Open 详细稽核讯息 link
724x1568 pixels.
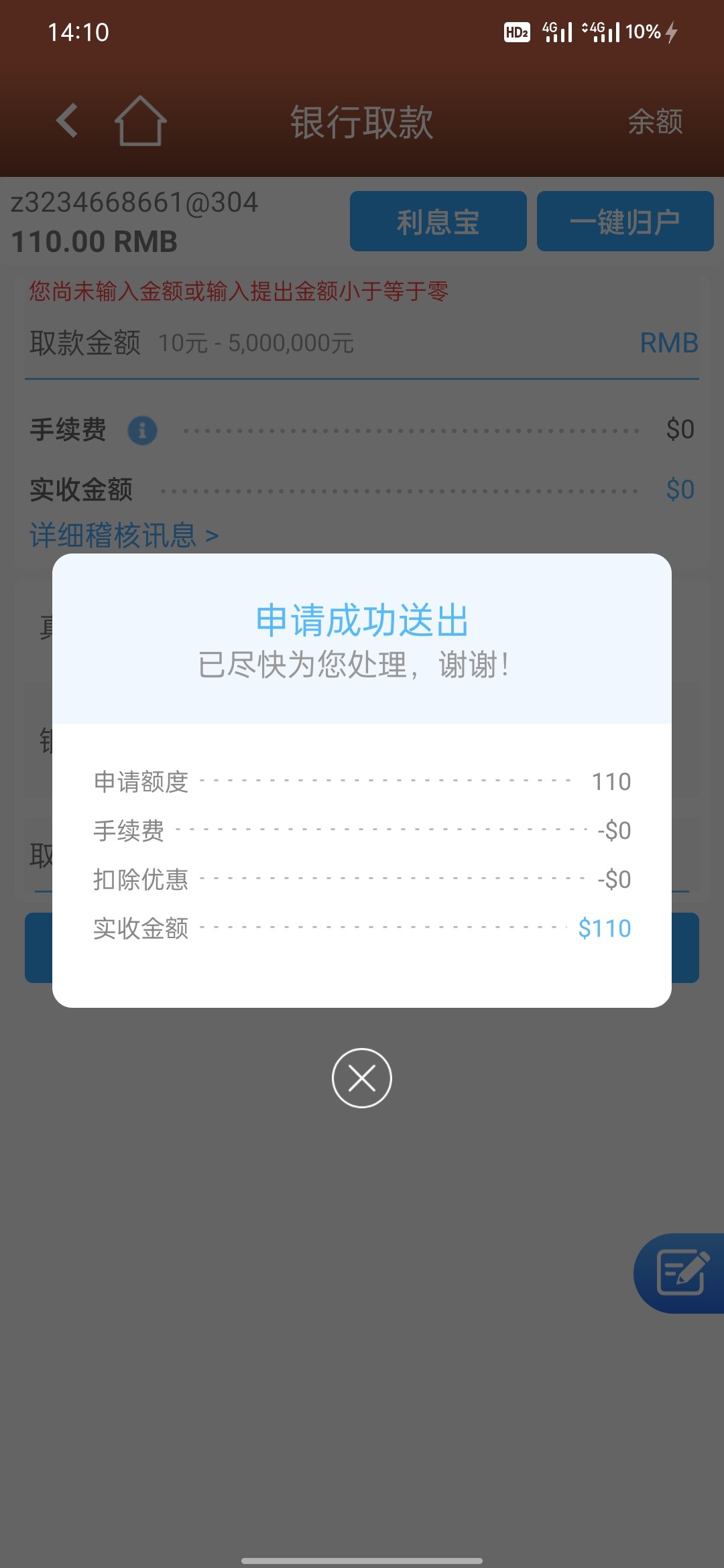pyautogui.click(x=124, y=536)
